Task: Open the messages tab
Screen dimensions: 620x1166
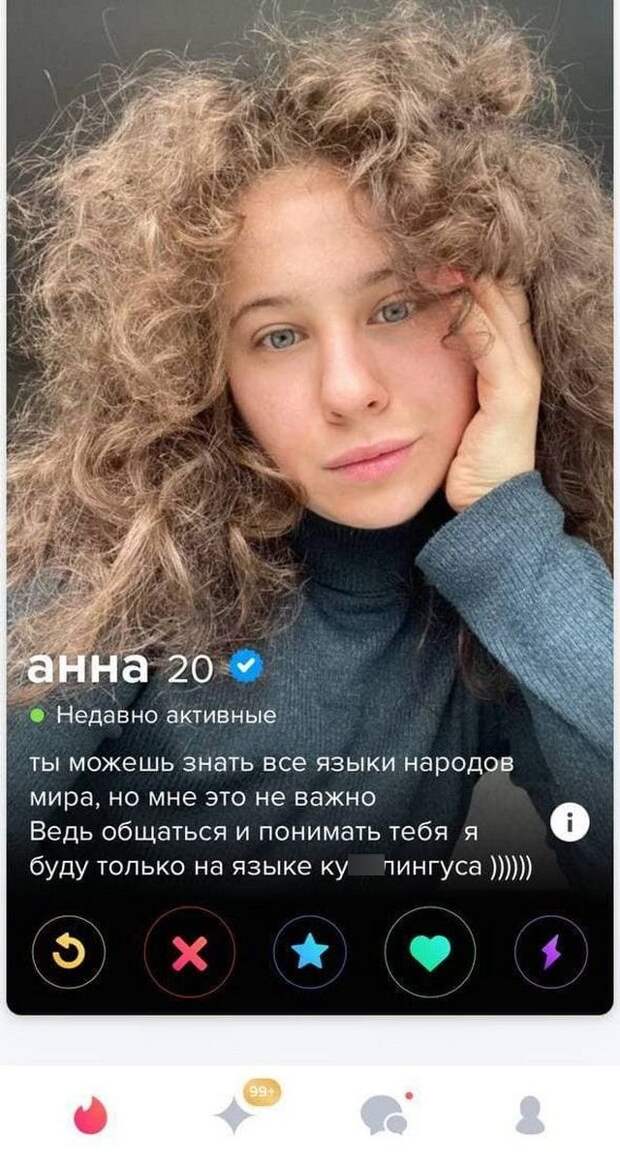Action: tap(383, 1114)
